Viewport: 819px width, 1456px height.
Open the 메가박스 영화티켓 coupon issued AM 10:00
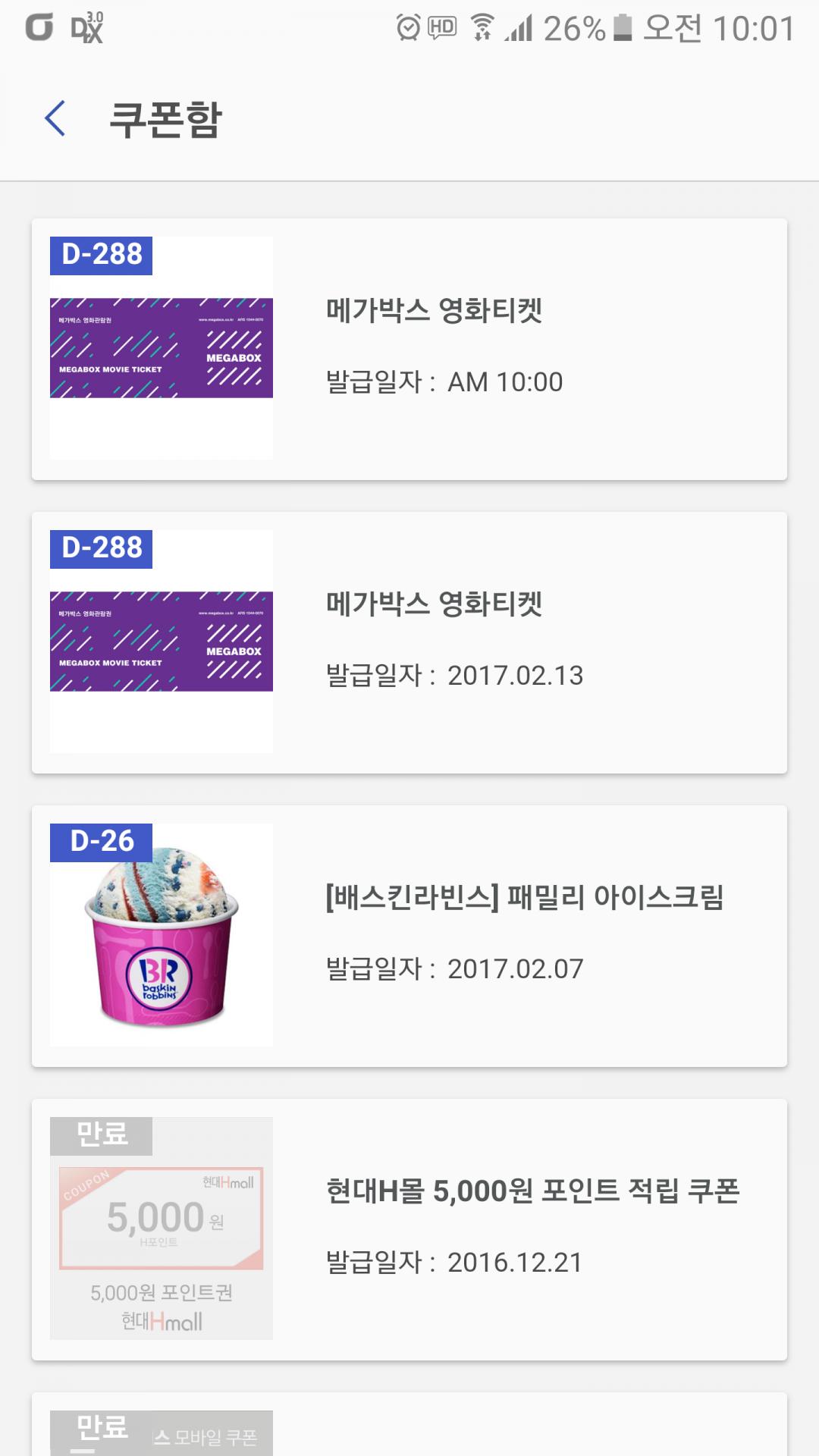point(409,349)
